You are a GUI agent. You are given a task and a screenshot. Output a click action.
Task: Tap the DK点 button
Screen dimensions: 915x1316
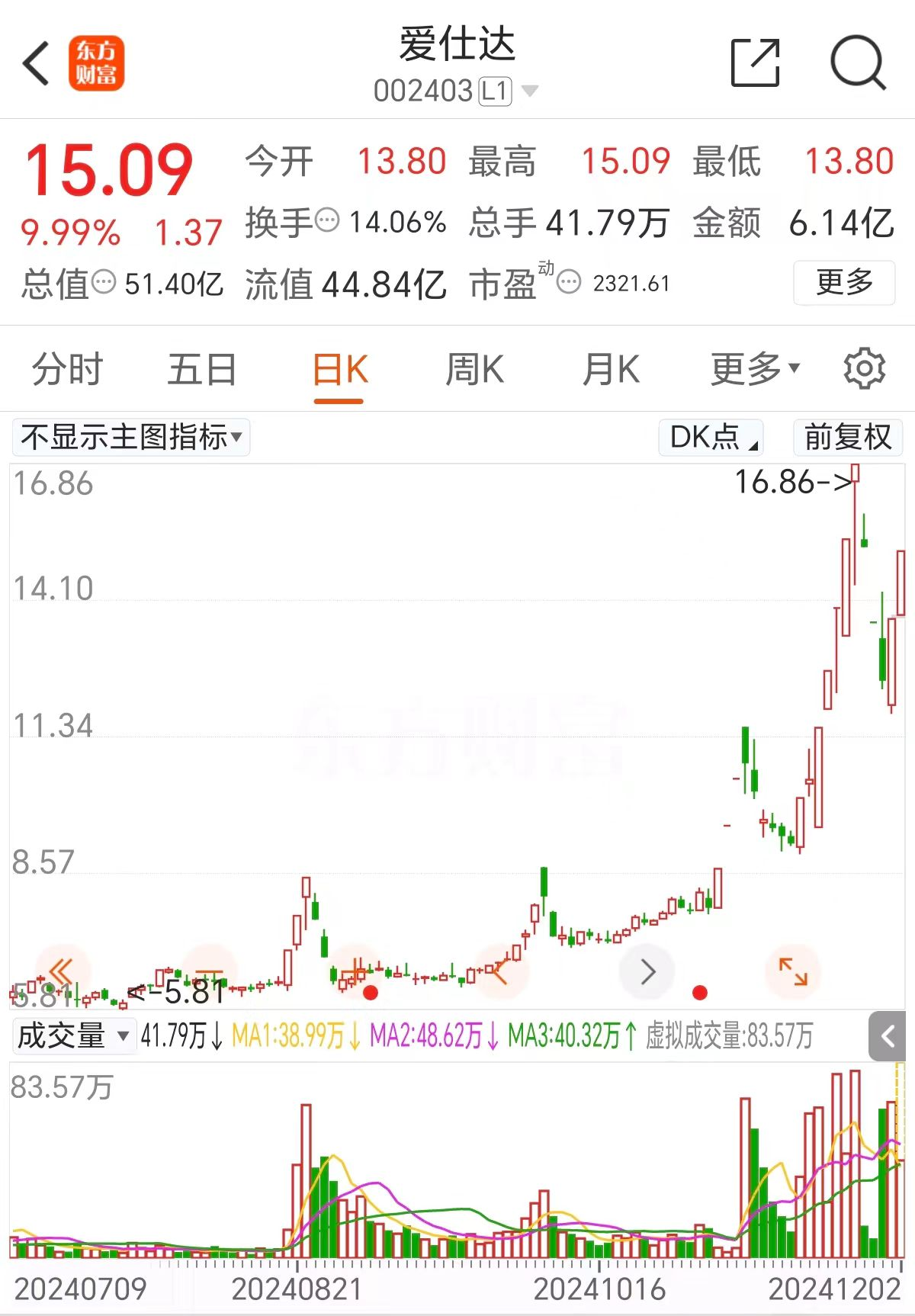pyautogui.click(x=711, y=438)
